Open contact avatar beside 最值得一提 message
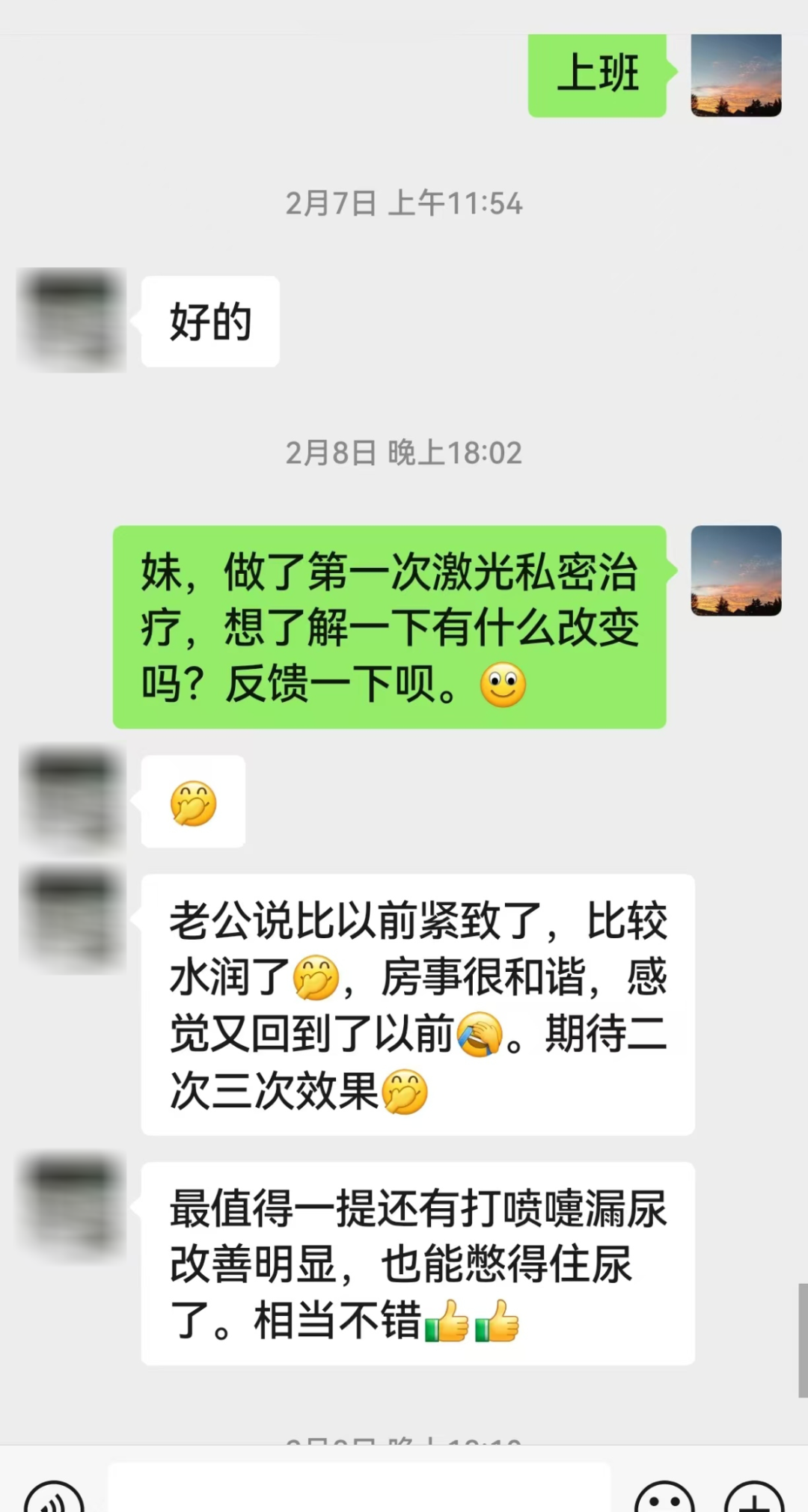Screen dimensions: 808x1512 (x=72, y=1206)
